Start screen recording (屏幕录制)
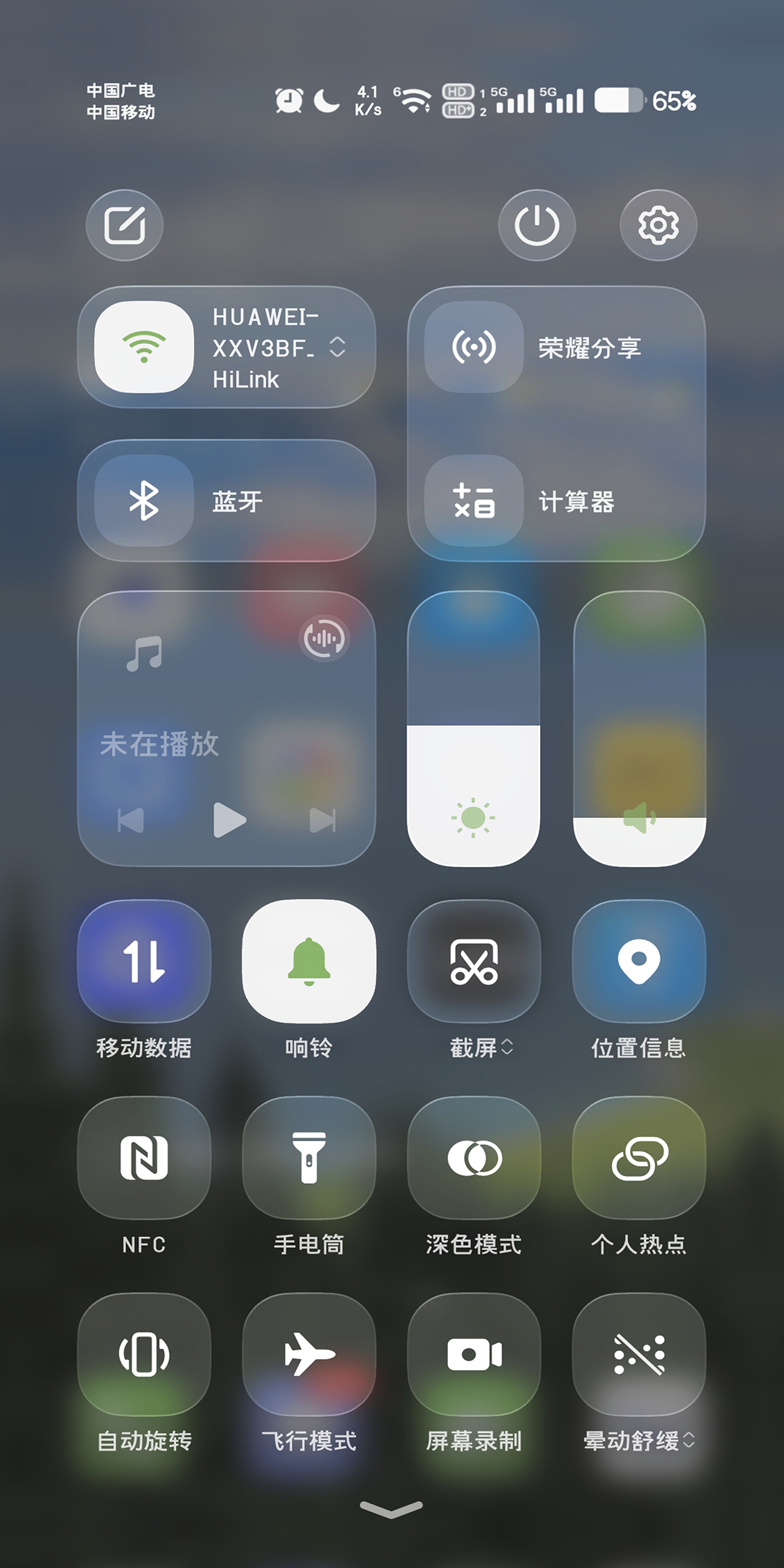This screenshot has height=1568, width=784. pos(474,1355)
